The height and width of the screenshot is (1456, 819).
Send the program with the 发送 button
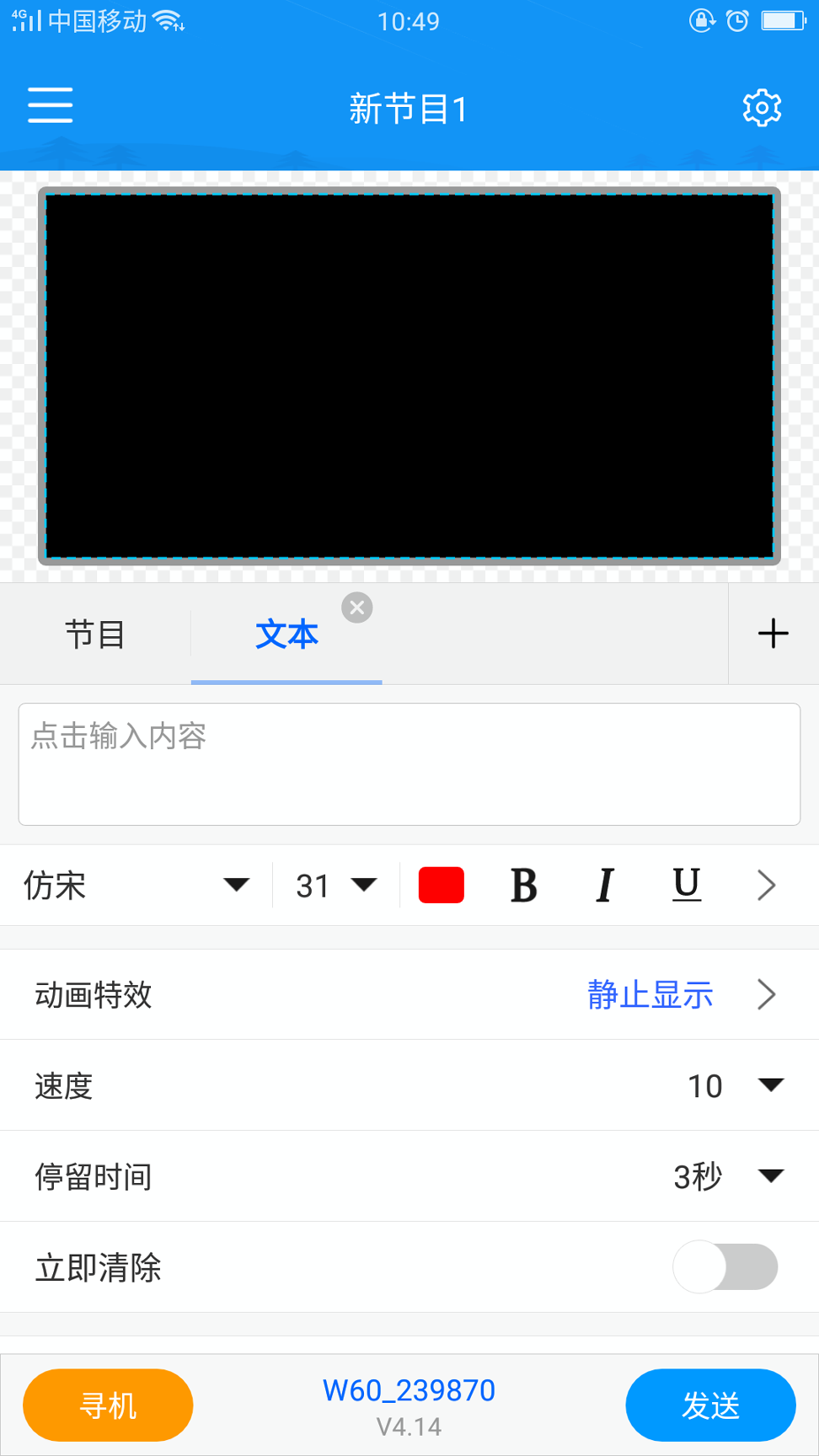point(710,1405)
